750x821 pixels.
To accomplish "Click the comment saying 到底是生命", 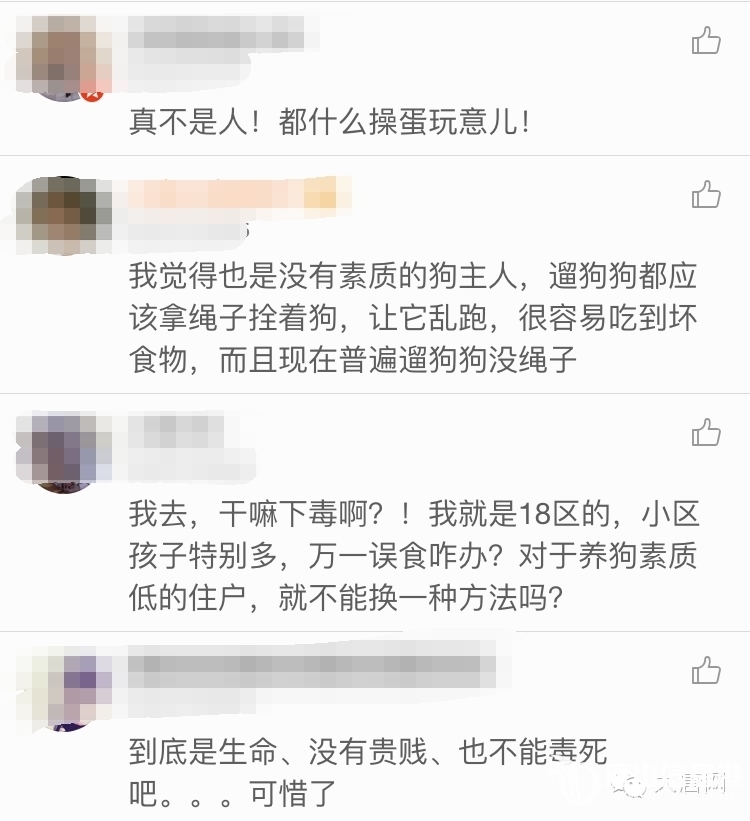I will (x=330, y=770).
